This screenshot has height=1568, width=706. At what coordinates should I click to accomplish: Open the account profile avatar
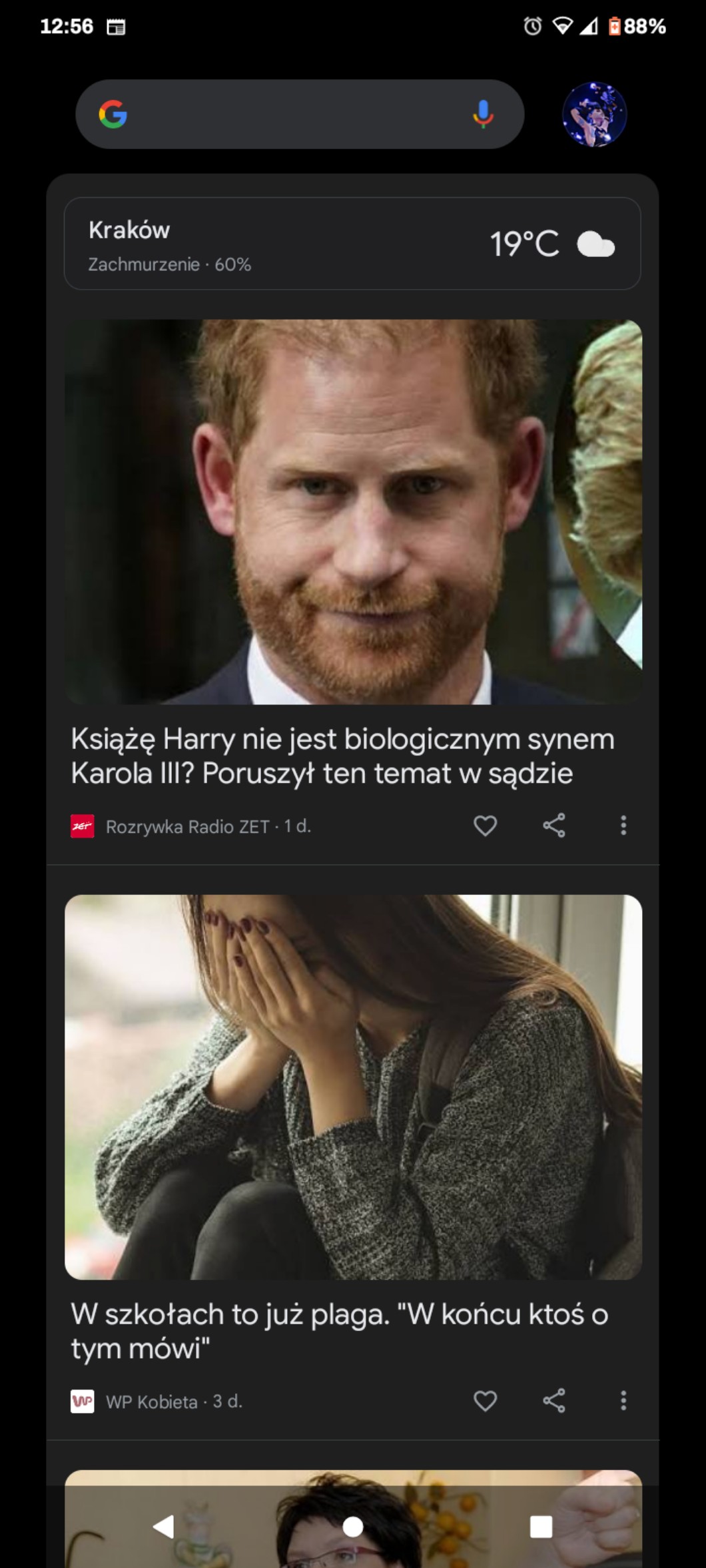(x=594, y=114)
